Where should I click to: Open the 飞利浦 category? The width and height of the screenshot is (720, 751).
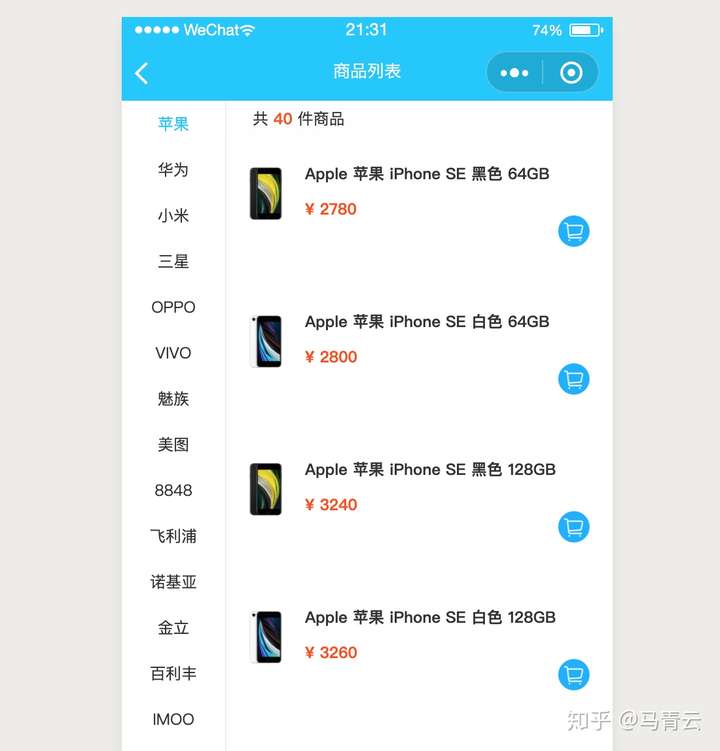[x=173, y=536]
